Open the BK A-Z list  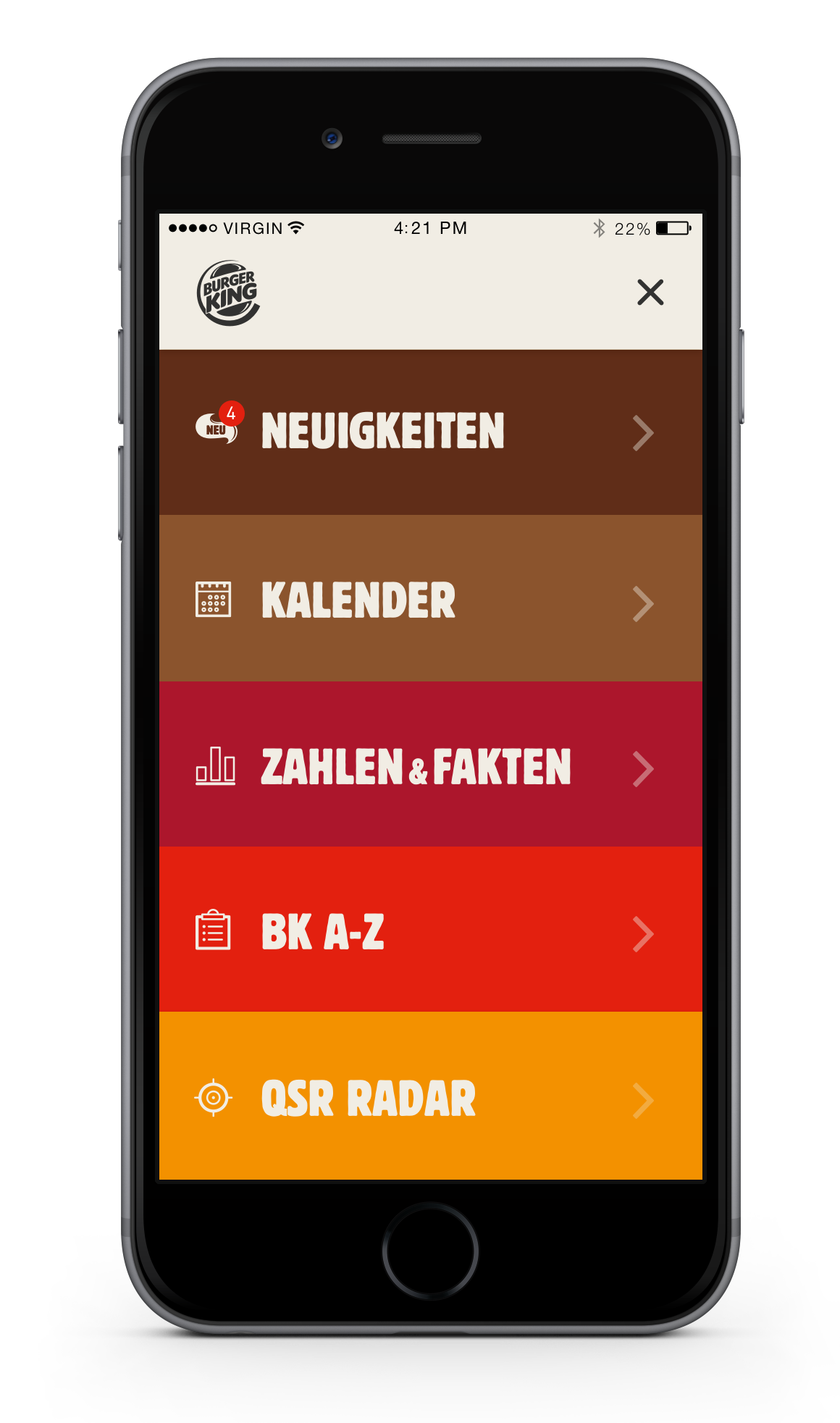coord(430,931)
